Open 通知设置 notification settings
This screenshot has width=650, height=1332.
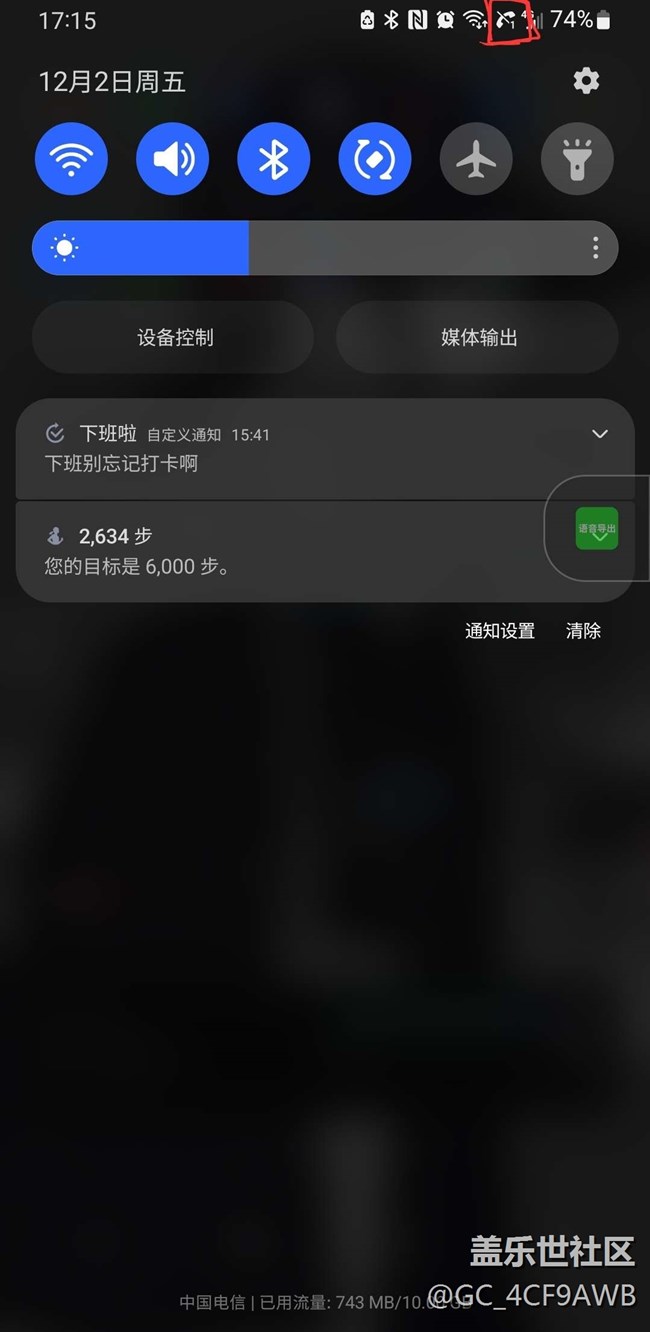500,631
